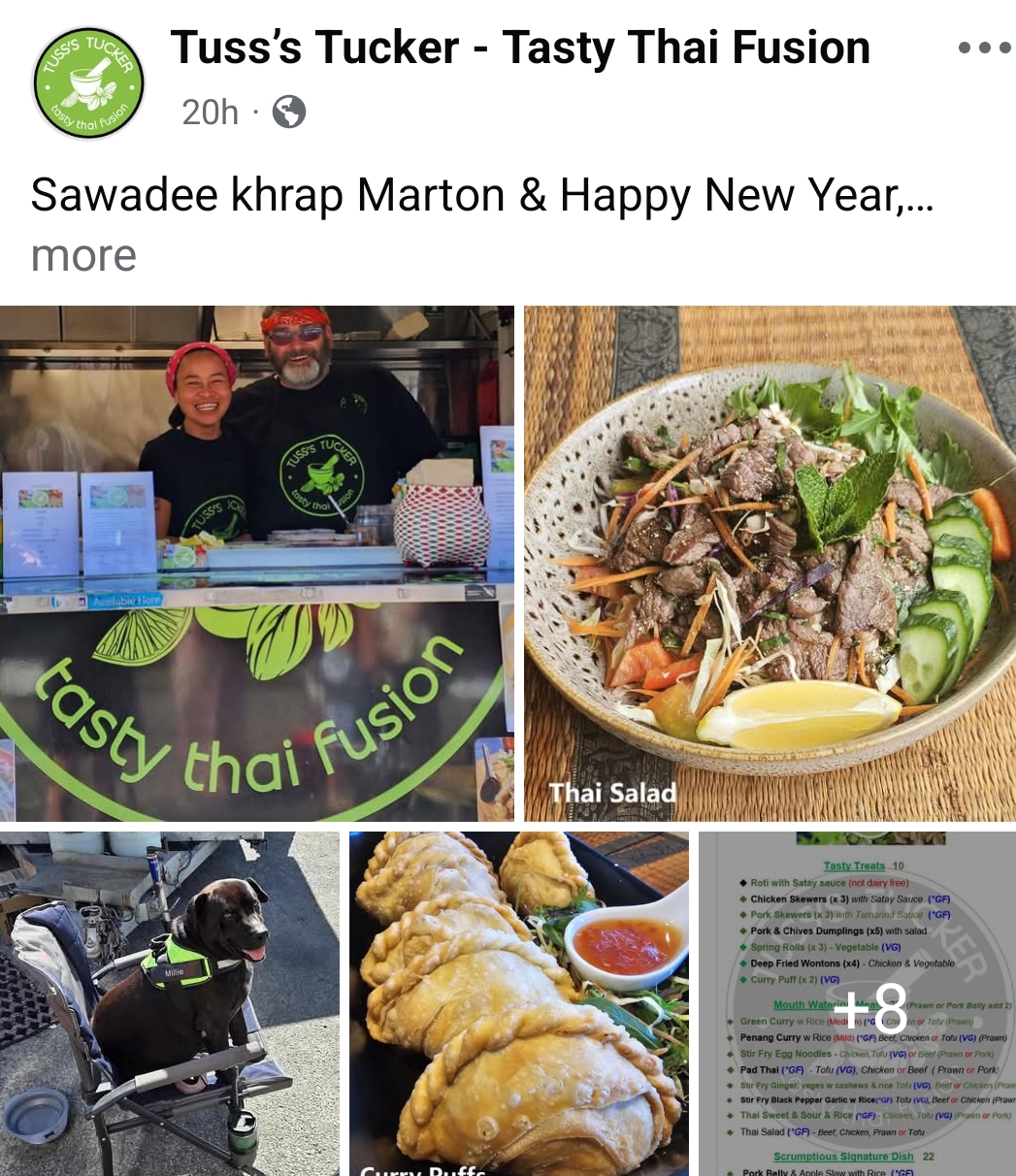View the Curry Puffs photo
Viewport: 1016px width, 1176px height.
tap(518, 1003)
